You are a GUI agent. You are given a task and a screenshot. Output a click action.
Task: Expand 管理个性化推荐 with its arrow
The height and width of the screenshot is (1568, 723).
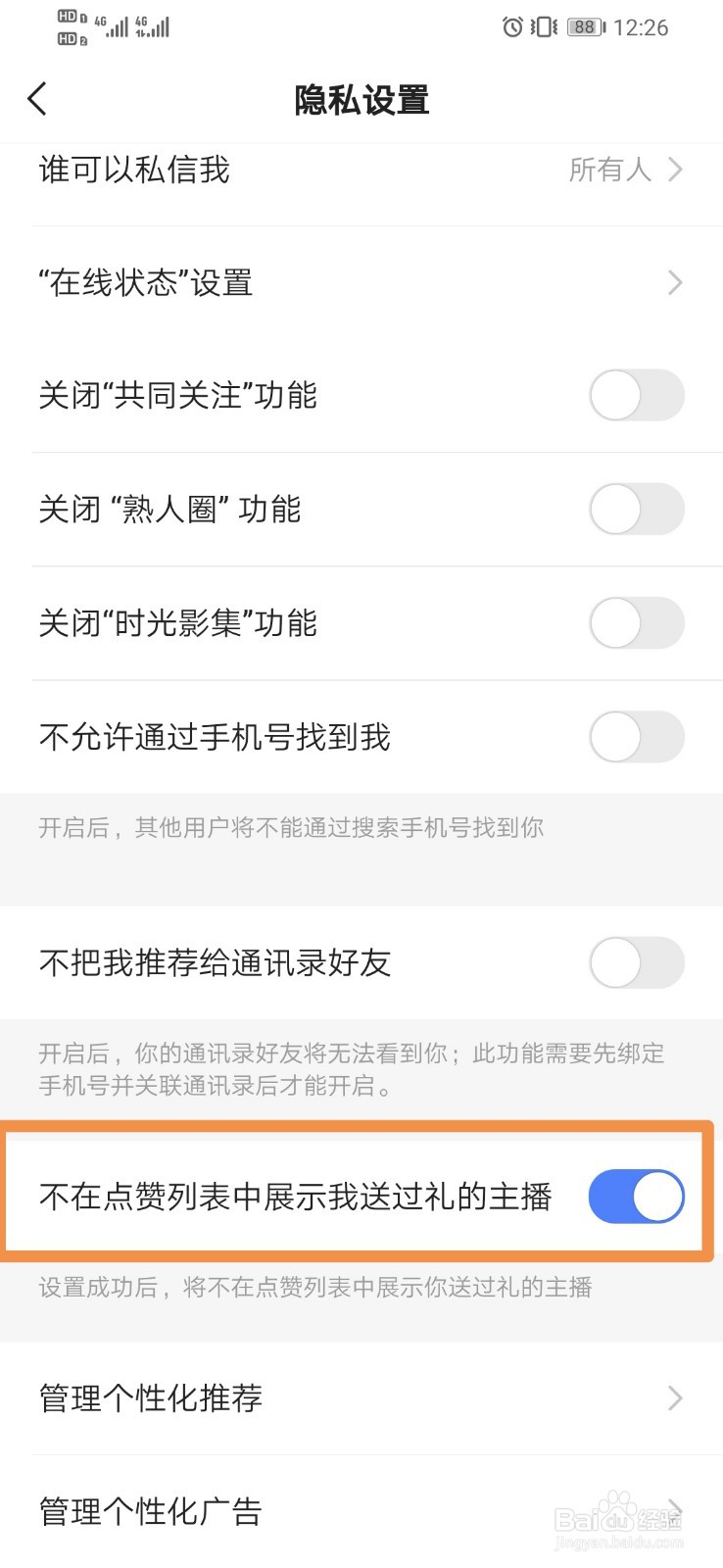tap(674, 1398)
